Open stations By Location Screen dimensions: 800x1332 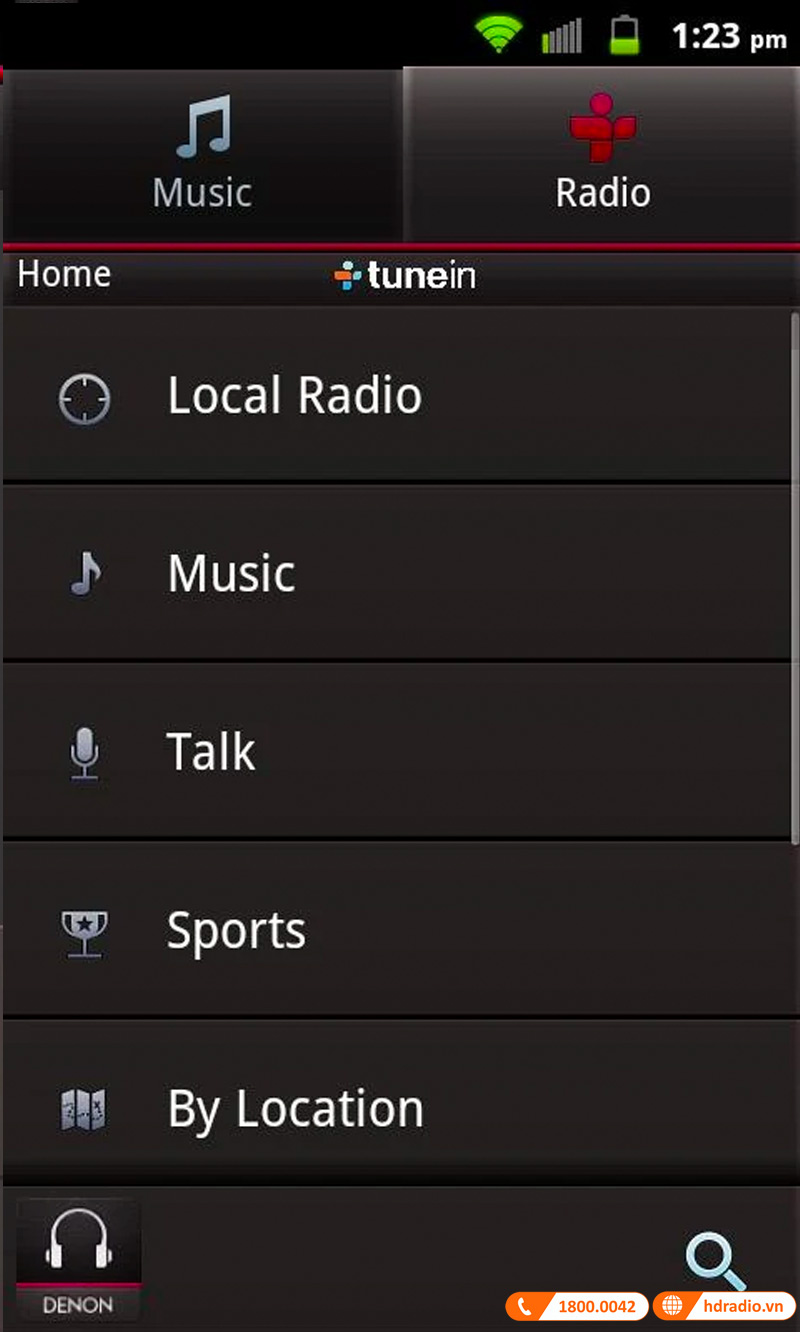click(398, 1108)
